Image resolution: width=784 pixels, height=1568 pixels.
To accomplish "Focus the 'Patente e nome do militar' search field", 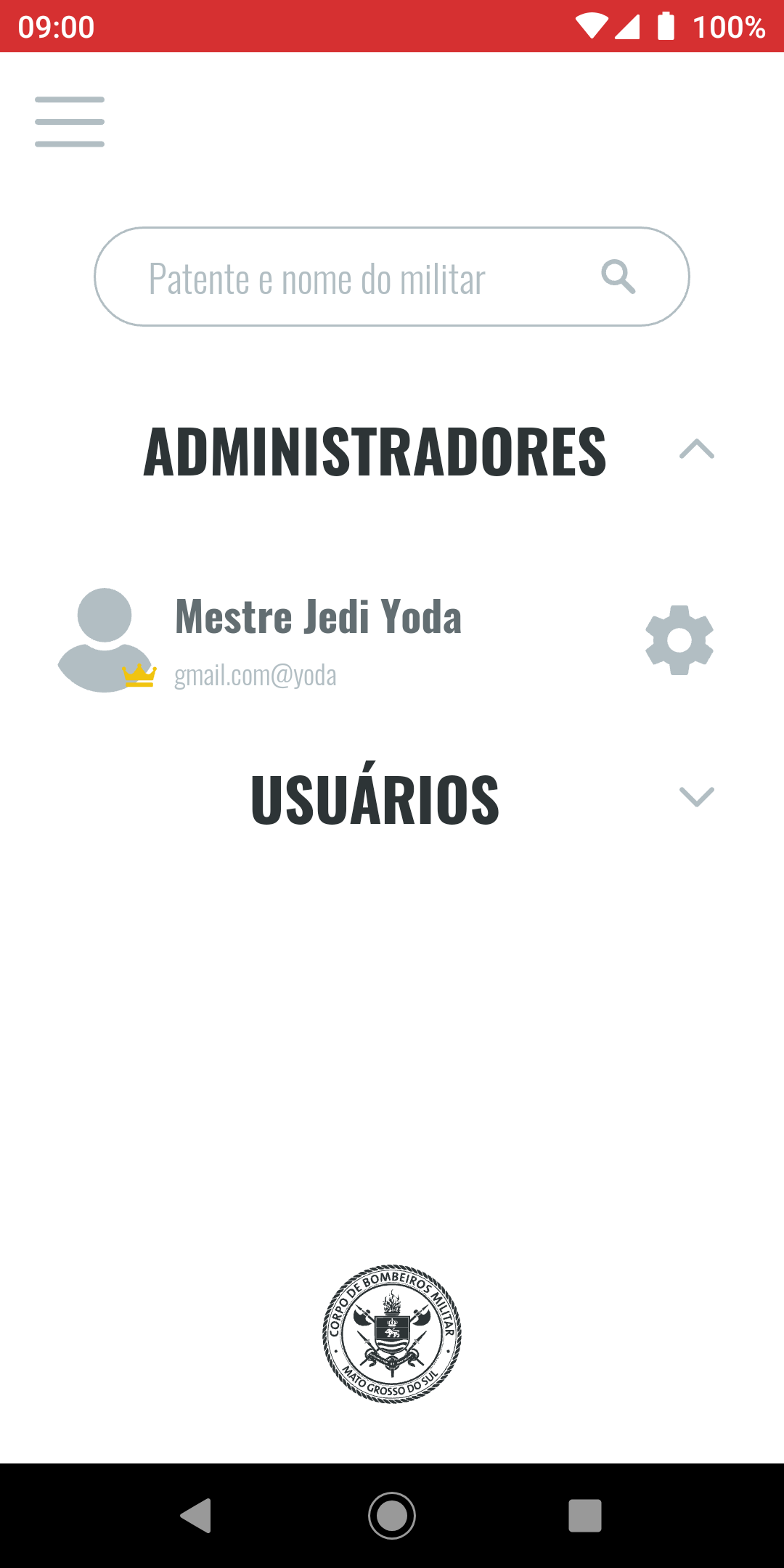I will point(348,277).
